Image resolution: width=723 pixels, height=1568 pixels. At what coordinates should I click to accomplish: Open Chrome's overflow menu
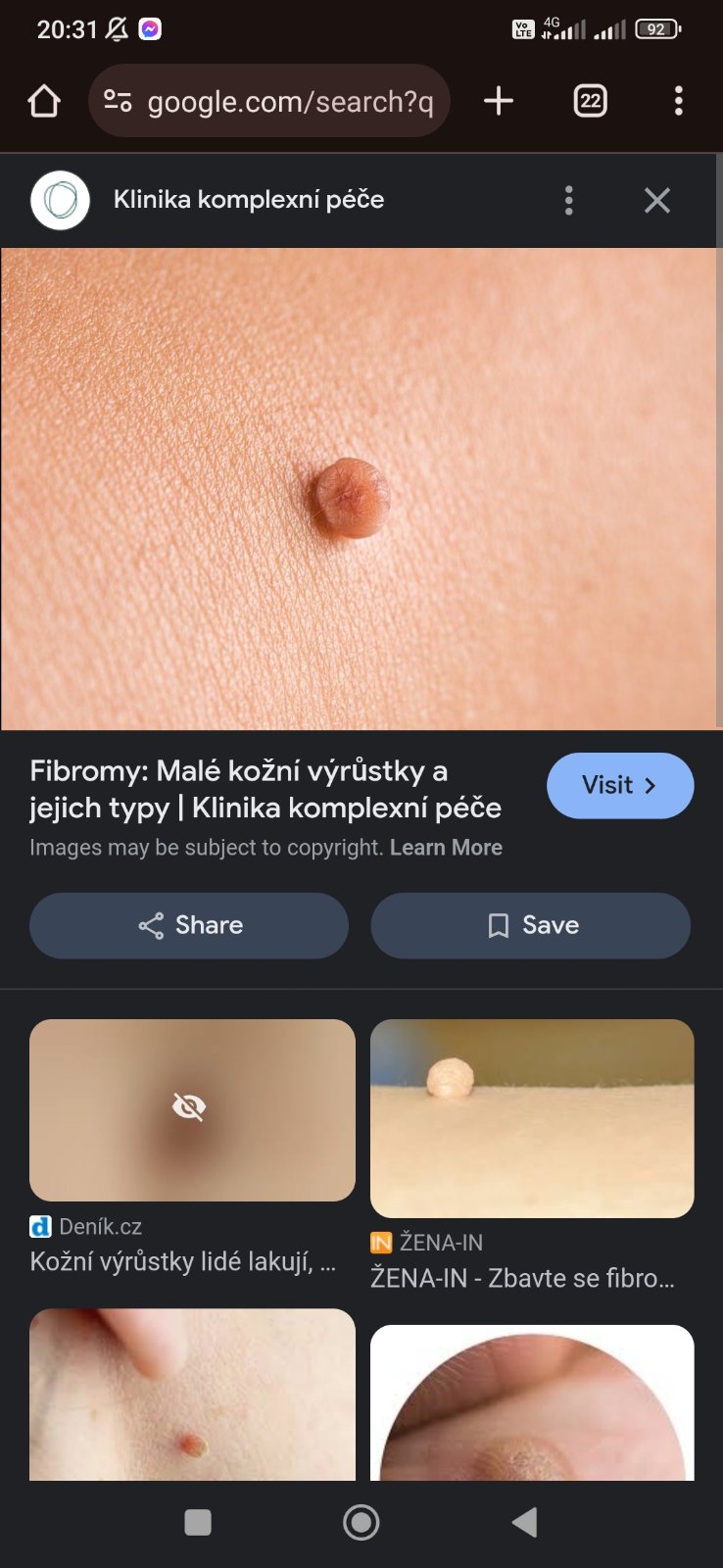click(678, 101)
